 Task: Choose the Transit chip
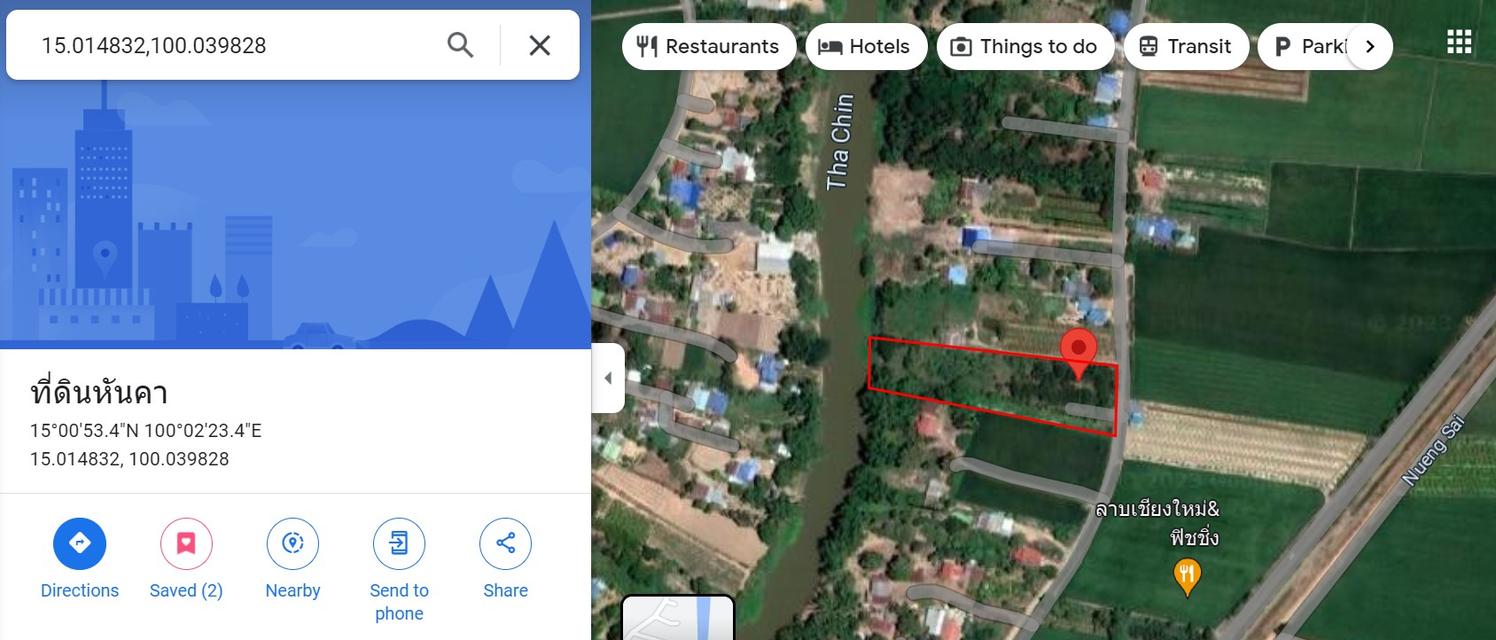(x=1186, y=47)
